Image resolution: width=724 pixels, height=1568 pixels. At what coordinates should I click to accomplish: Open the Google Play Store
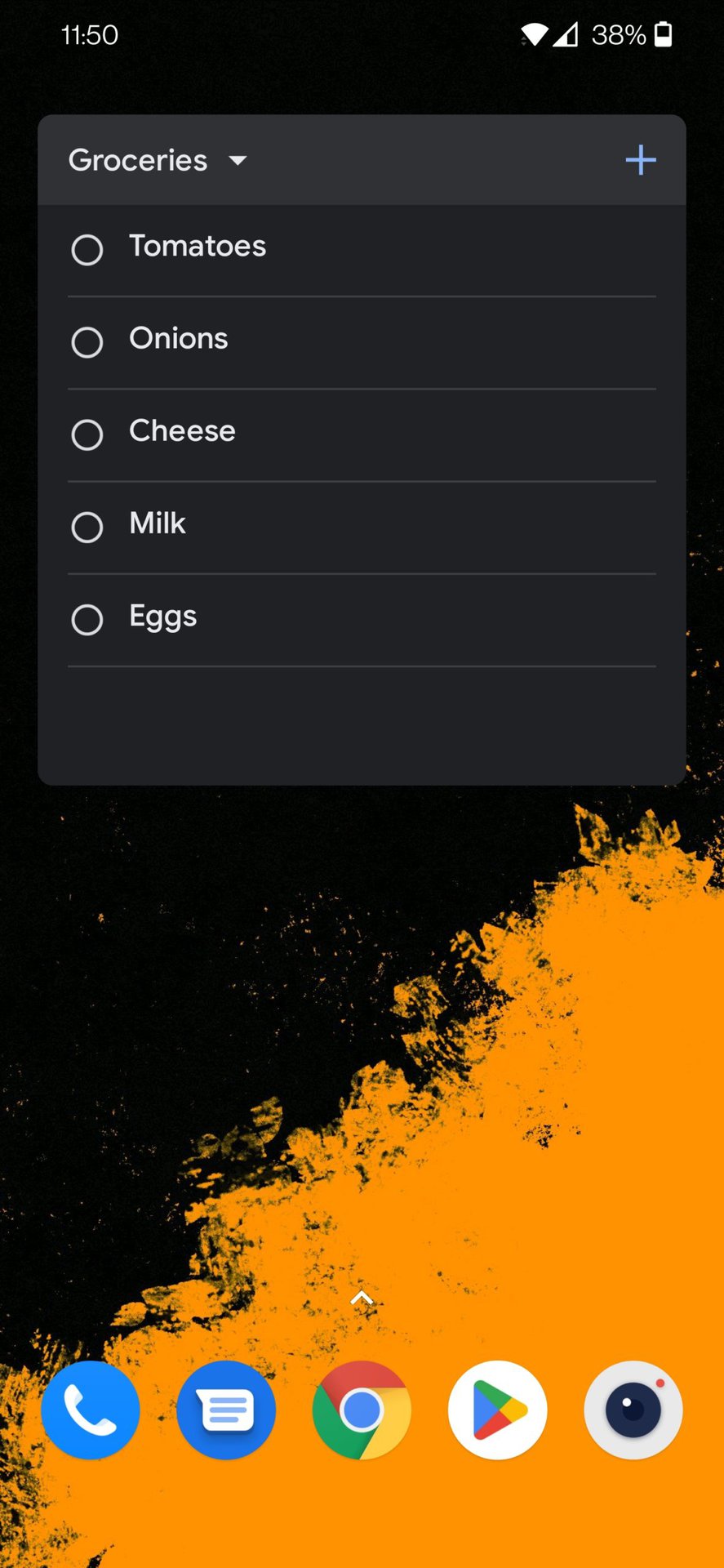point(497,1410)
